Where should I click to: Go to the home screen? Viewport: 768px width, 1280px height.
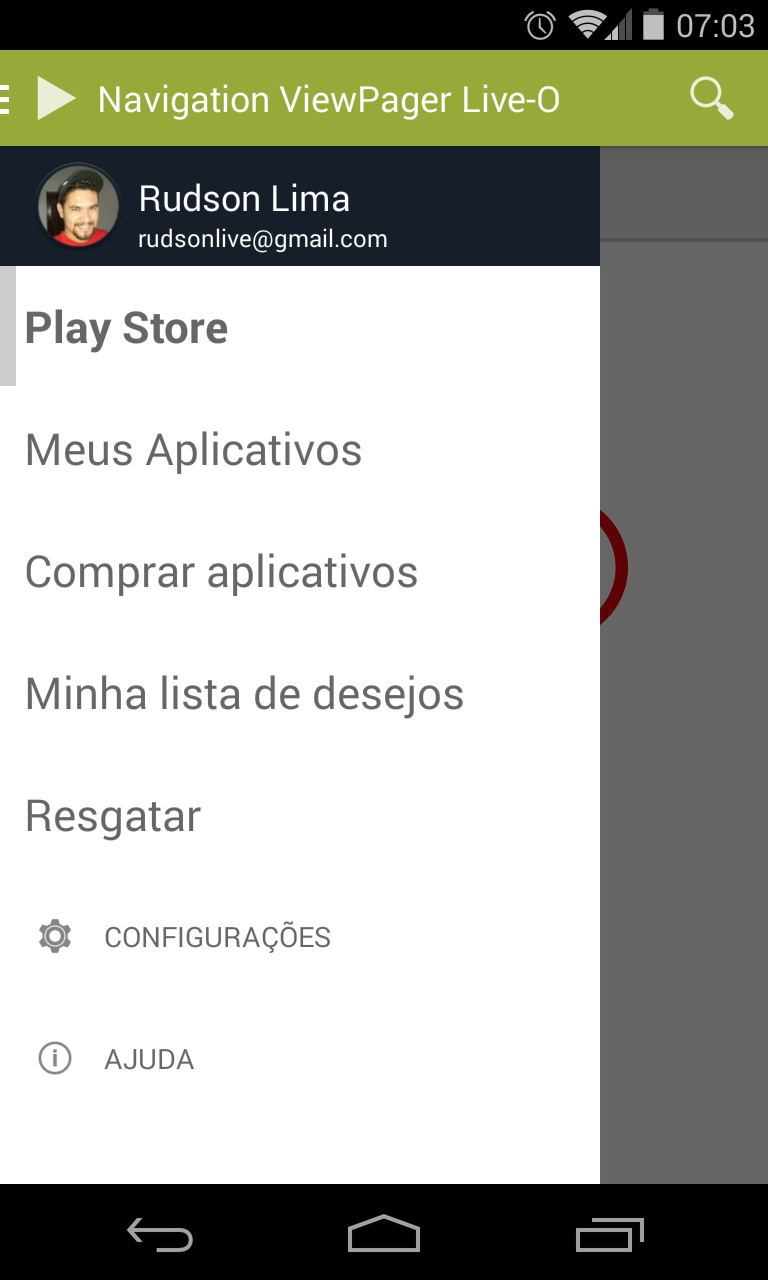(384, 1234)
